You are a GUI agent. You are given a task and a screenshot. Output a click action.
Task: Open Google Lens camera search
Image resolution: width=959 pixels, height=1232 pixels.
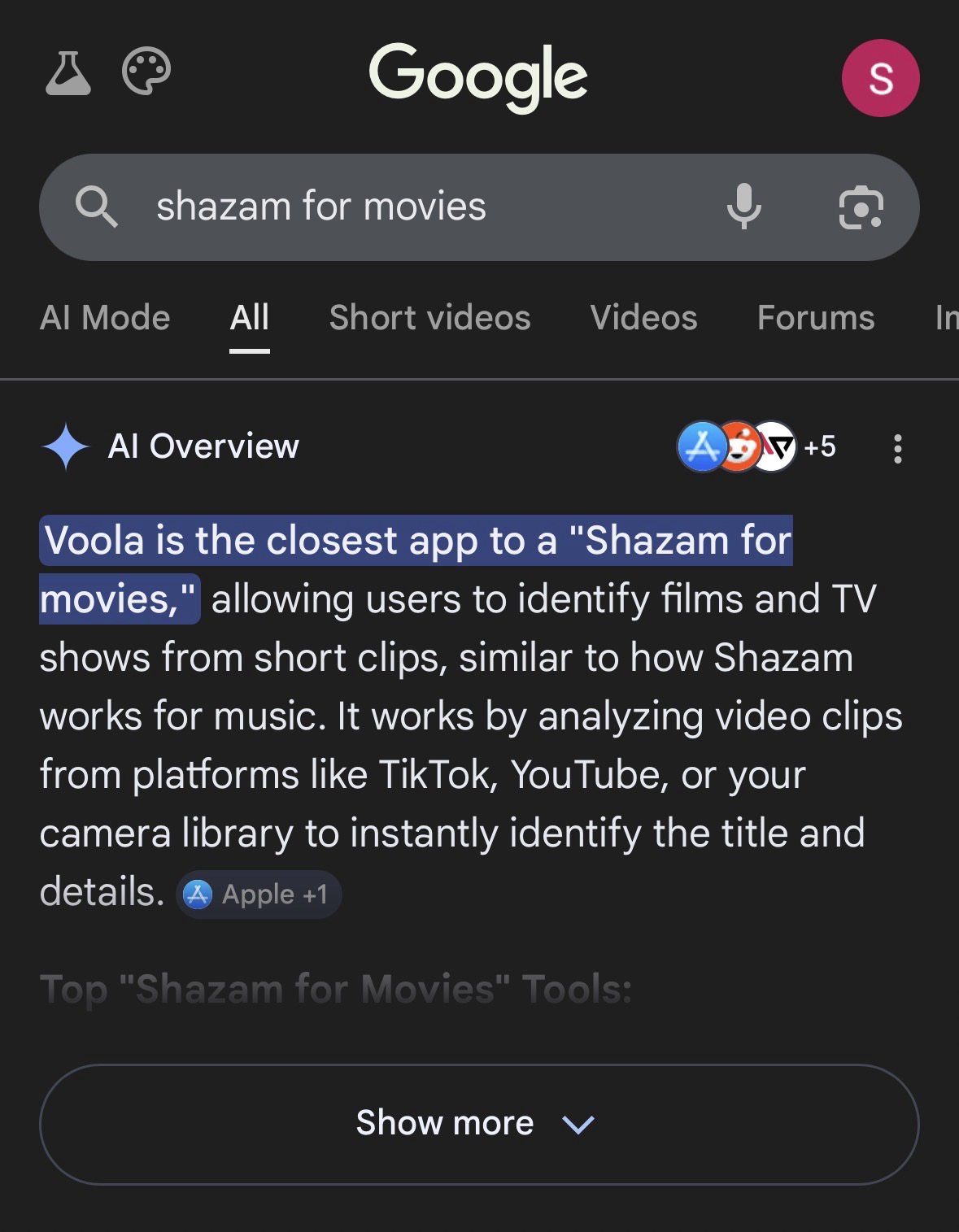tap(861, 207)
